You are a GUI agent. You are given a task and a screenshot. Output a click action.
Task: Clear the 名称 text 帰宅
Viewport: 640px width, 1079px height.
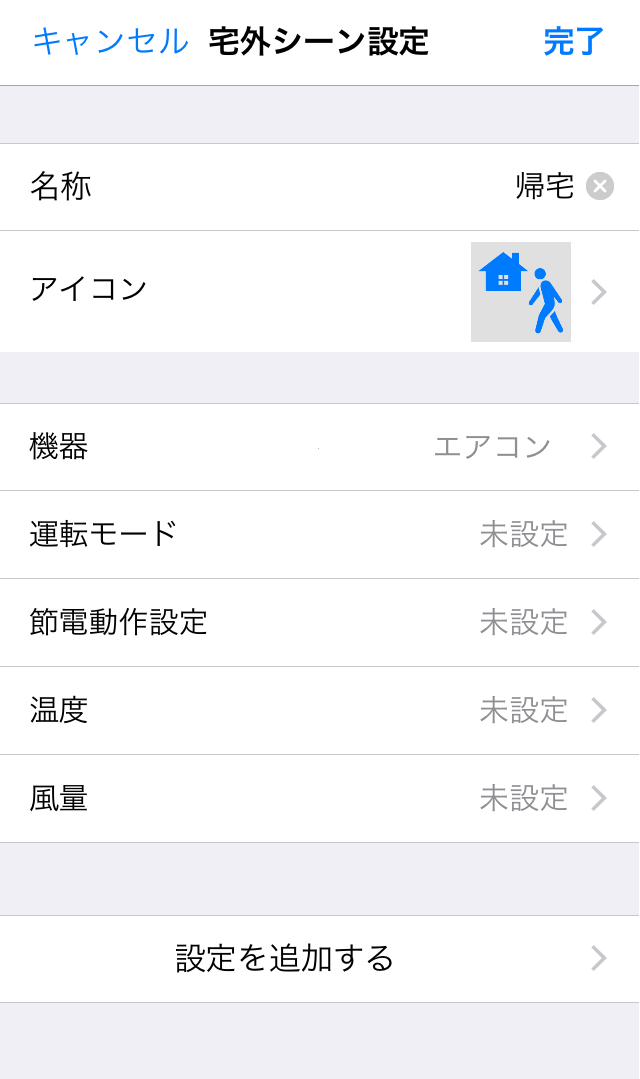[x=600, y=186]
